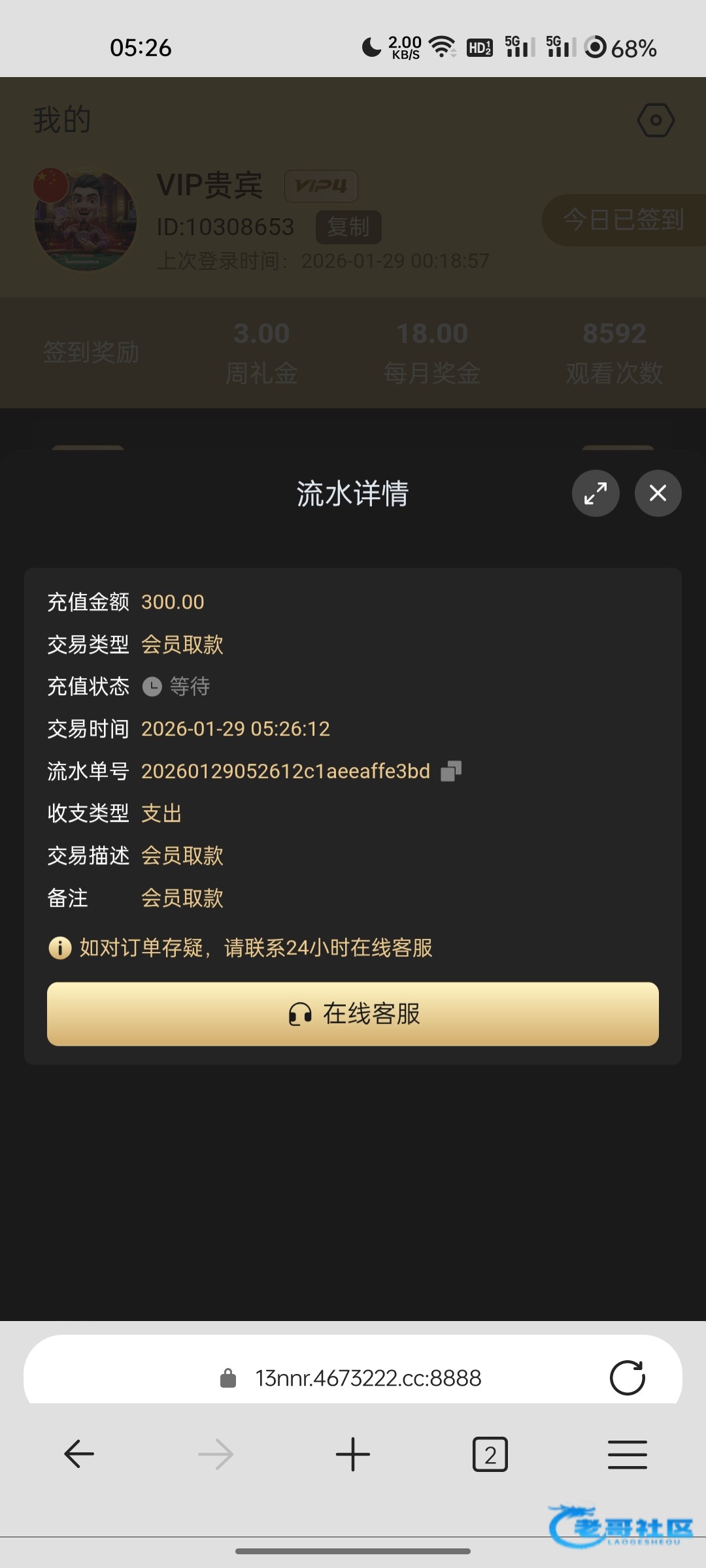Go back in the browser
Screen dimensions: 706x1568
pyautogui.click(x=79, y=1454)
